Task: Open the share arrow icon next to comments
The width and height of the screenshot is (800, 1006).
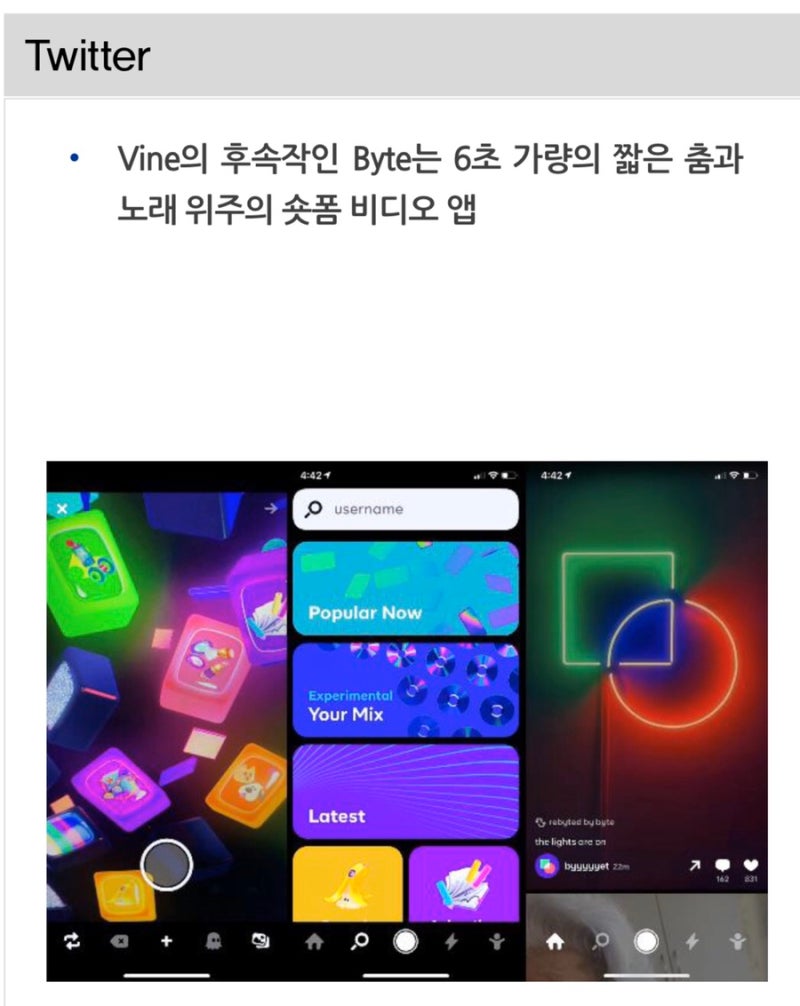Action: pos(695,865)
